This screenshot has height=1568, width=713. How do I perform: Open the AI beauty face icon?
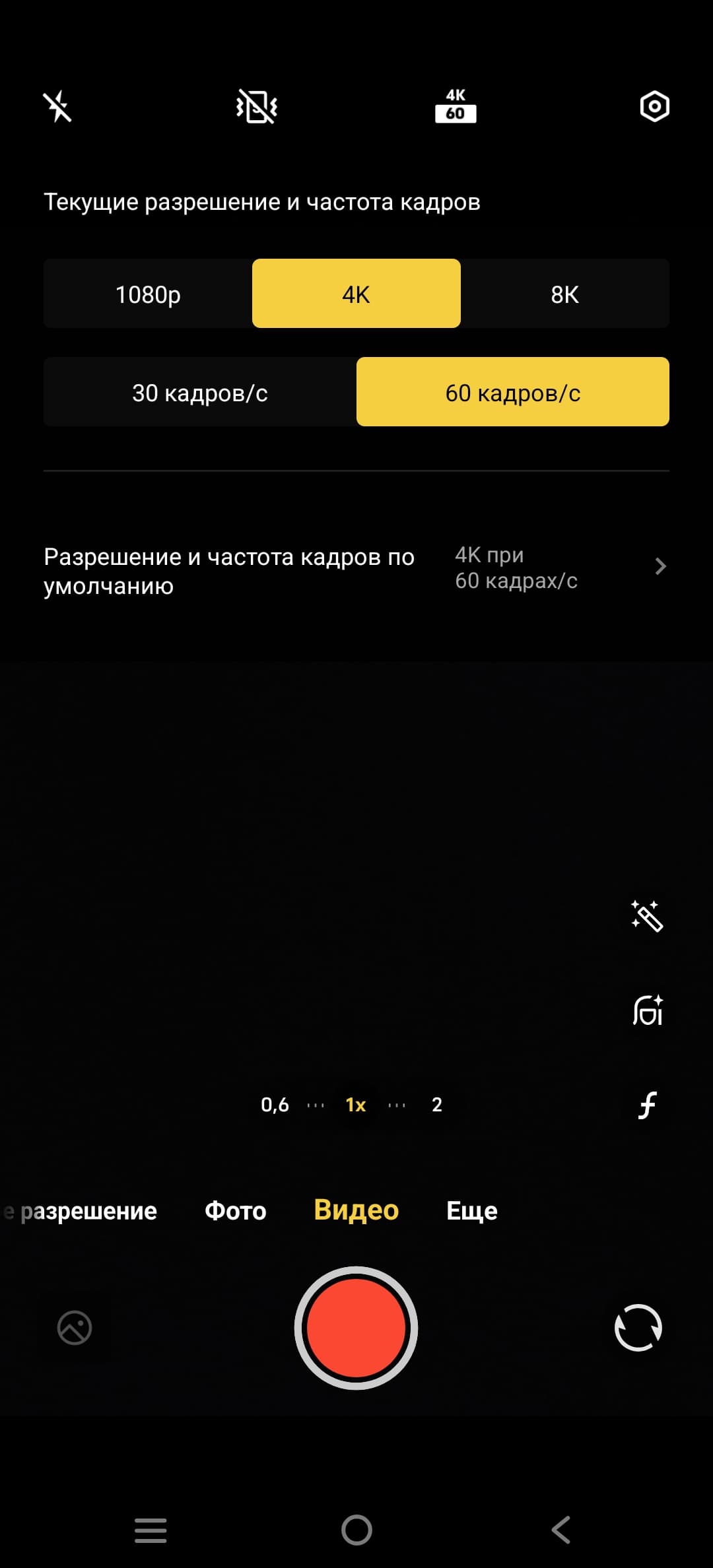647,1010
